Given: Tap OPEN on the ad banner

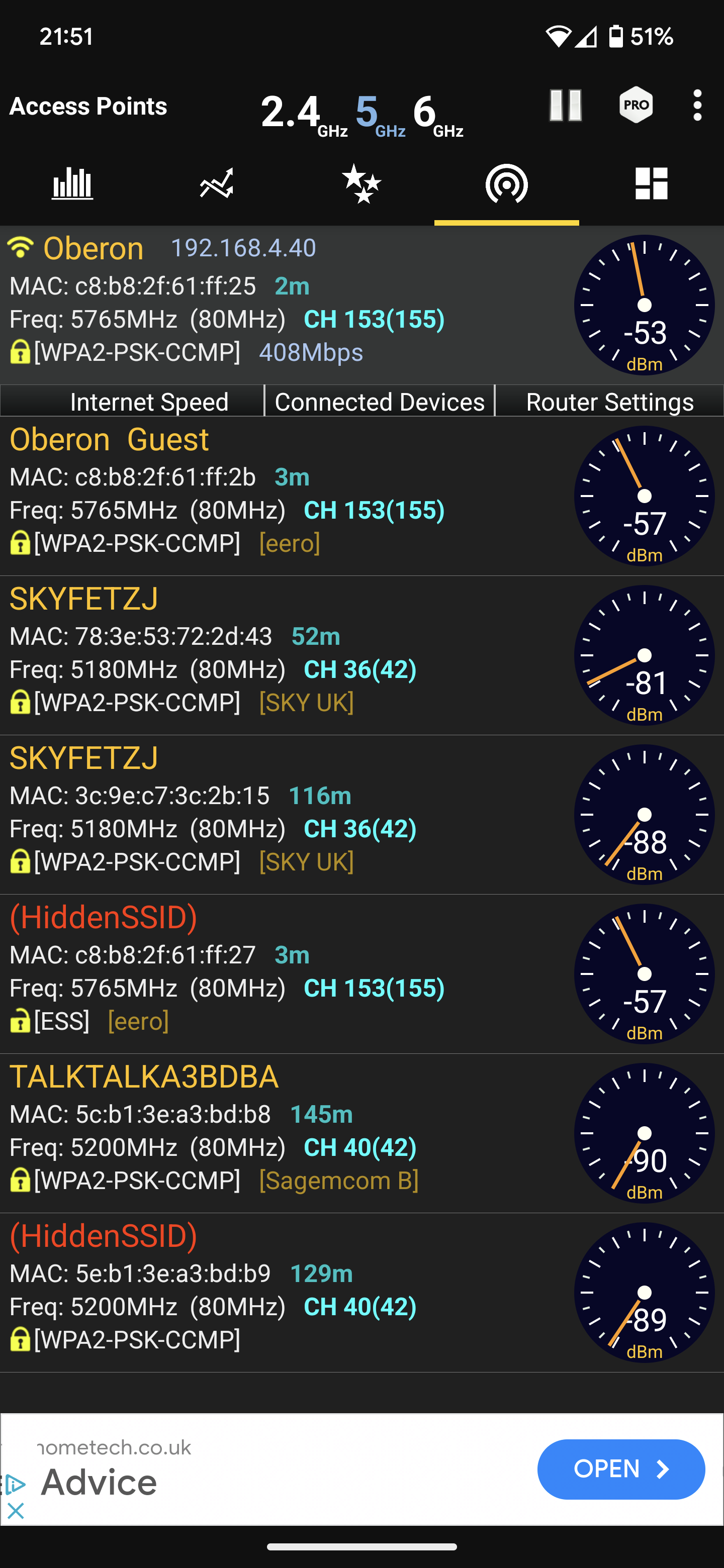Looking at the screenshot, I should (x=620, y=1469).
